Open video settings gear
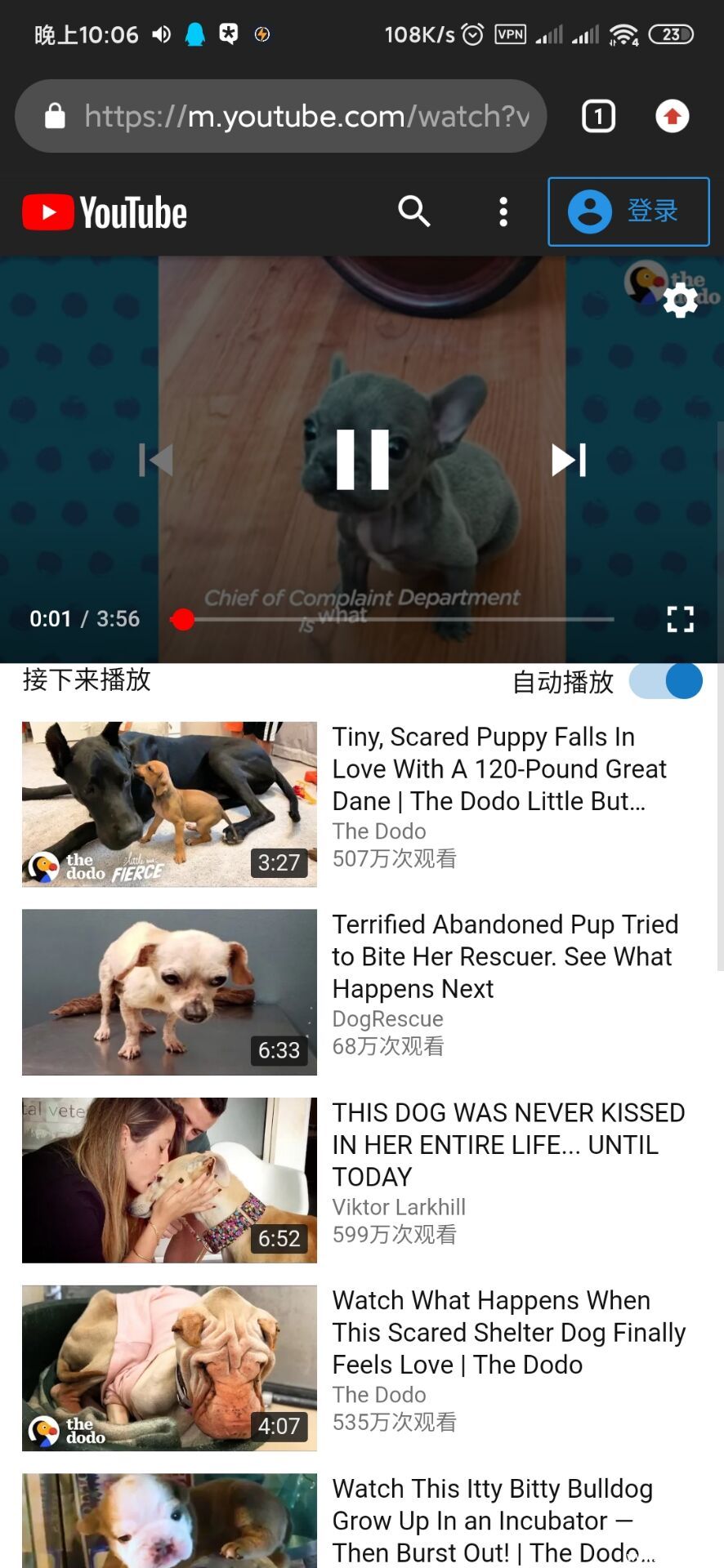This screenshot has width=724, height=1568. pyautogui.click(x=680, y=301)
